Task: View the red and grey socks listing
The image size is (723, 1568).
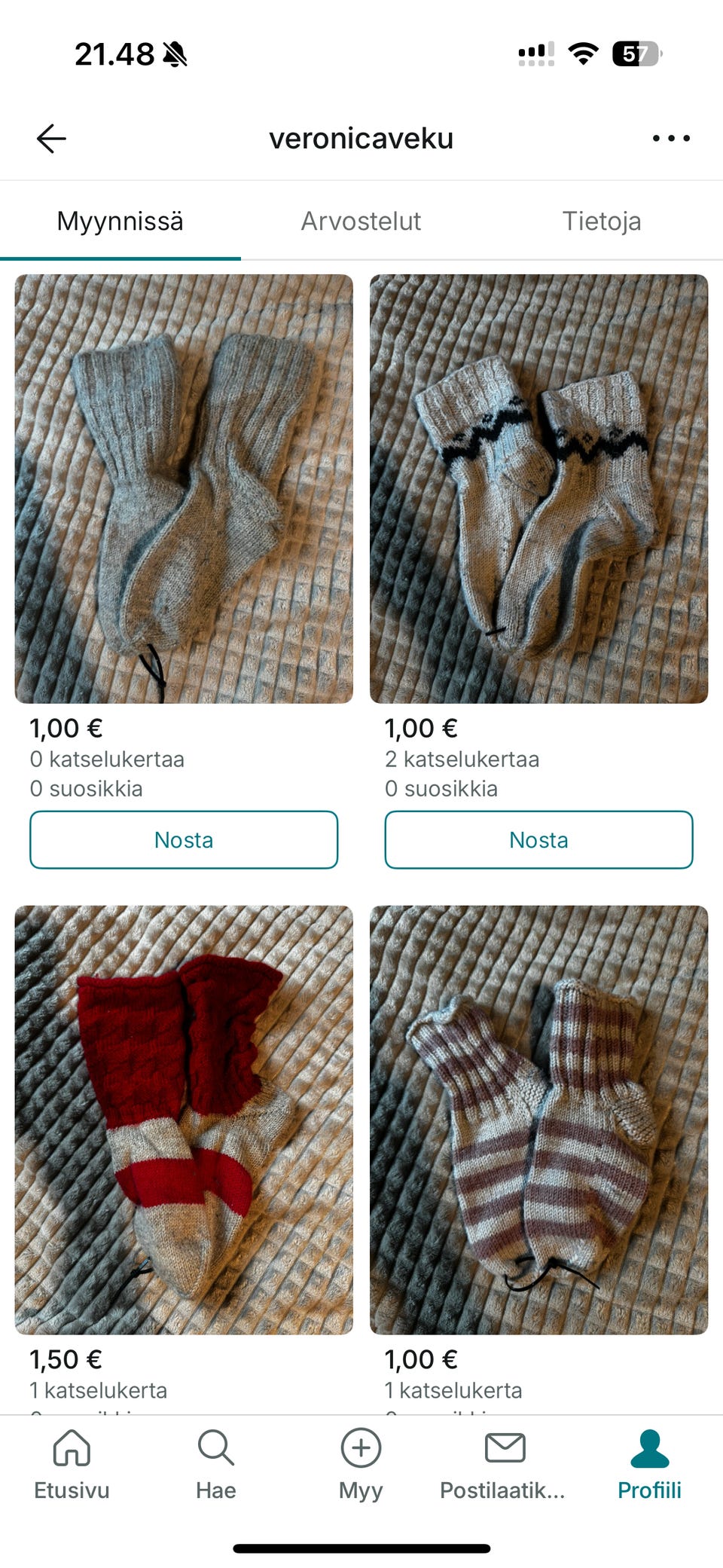Action: [184, 1120]
